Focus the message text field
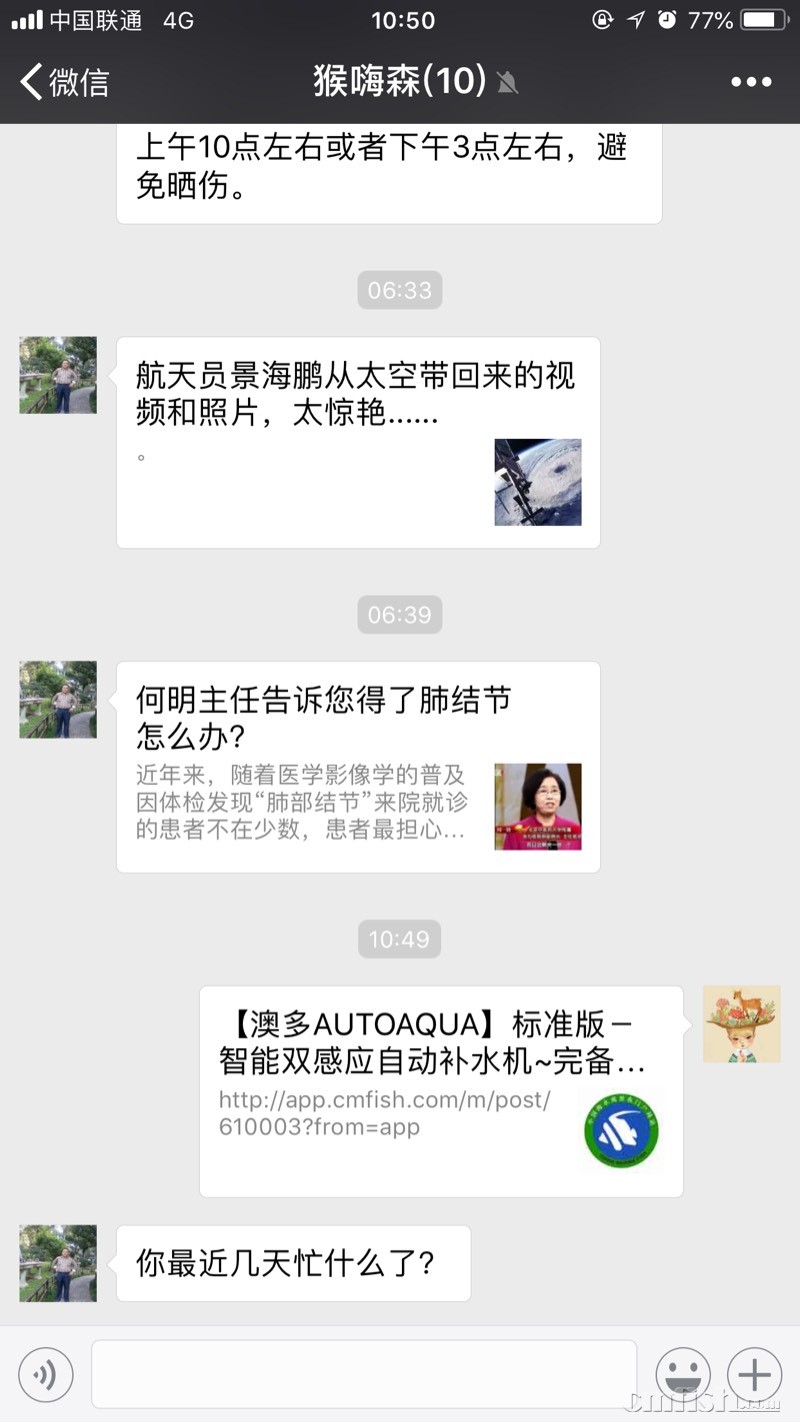 364,1374
